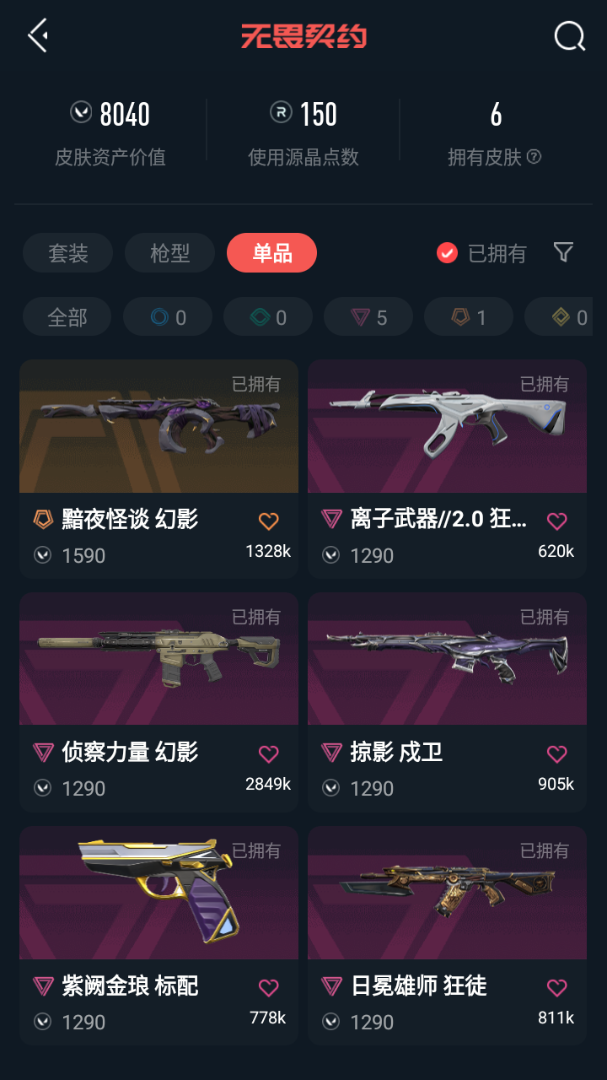Open the 日冕雄师 狂徒 skin card
Screen dimensions: 607x1080
447,935
